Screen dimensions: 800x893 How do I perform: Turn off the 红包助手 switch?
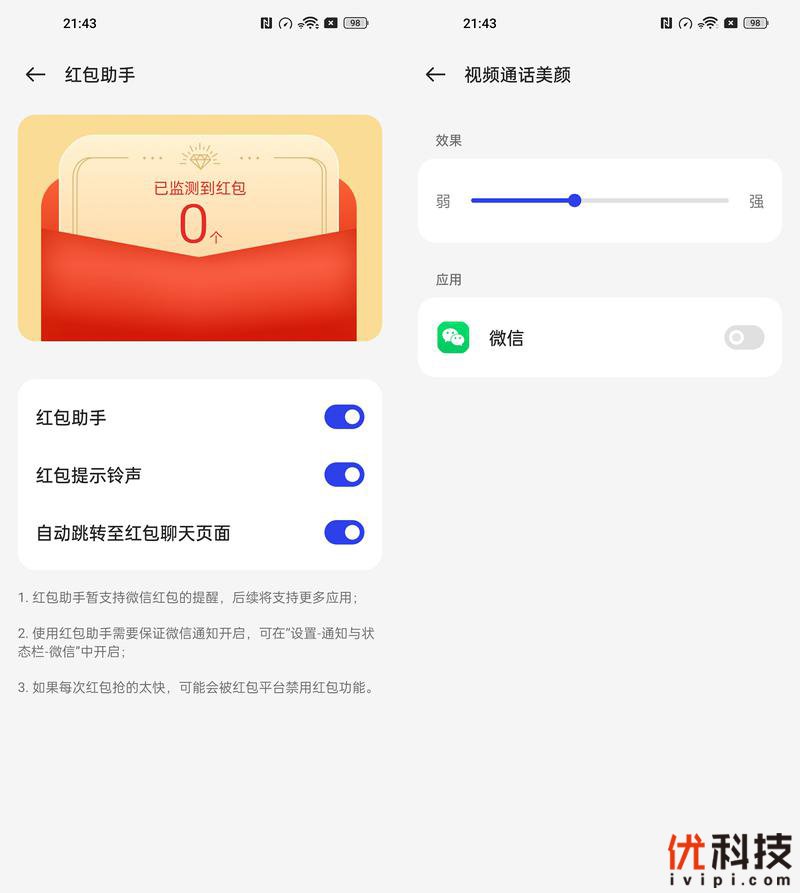(344, 417)
